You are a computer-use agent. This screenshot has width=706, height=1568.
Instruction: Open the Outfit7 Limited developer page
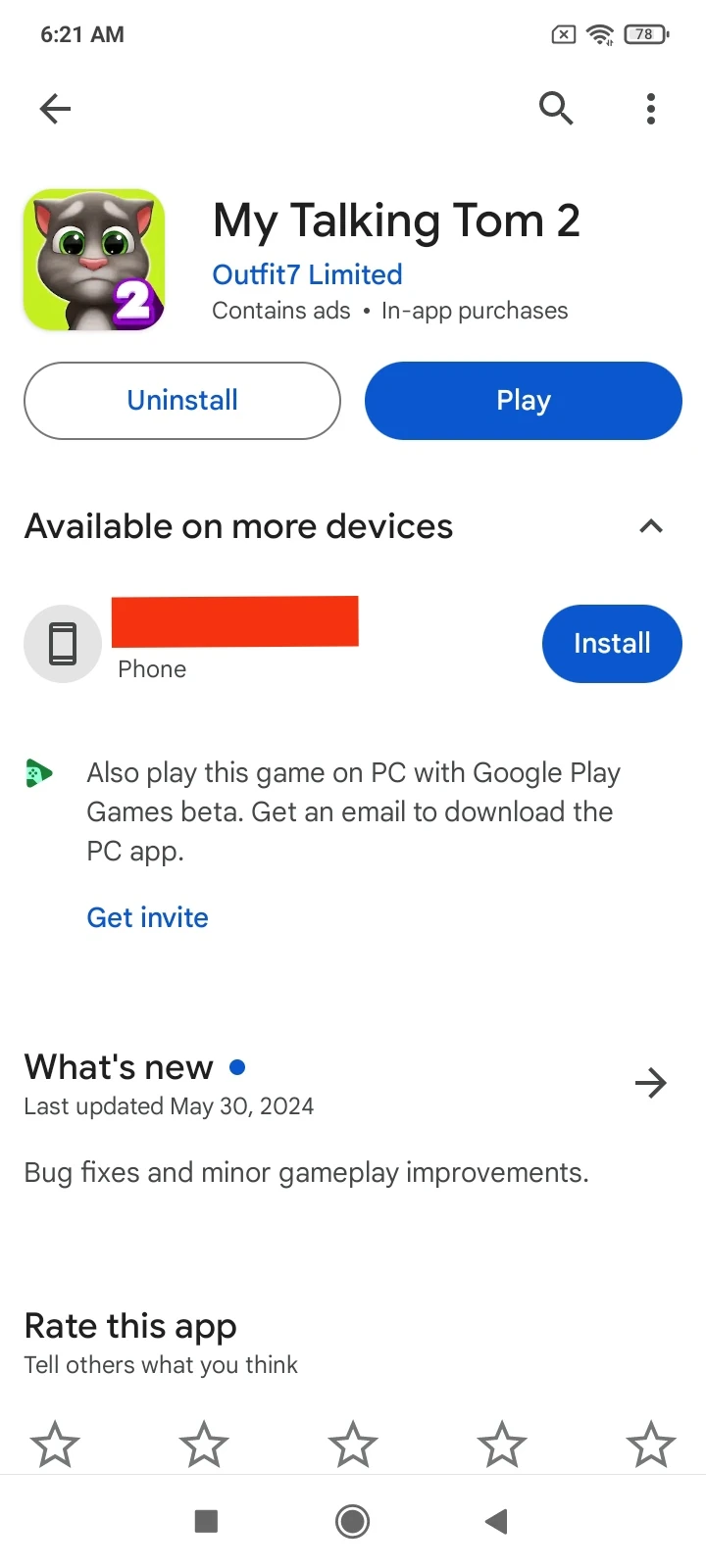[307, 274]
